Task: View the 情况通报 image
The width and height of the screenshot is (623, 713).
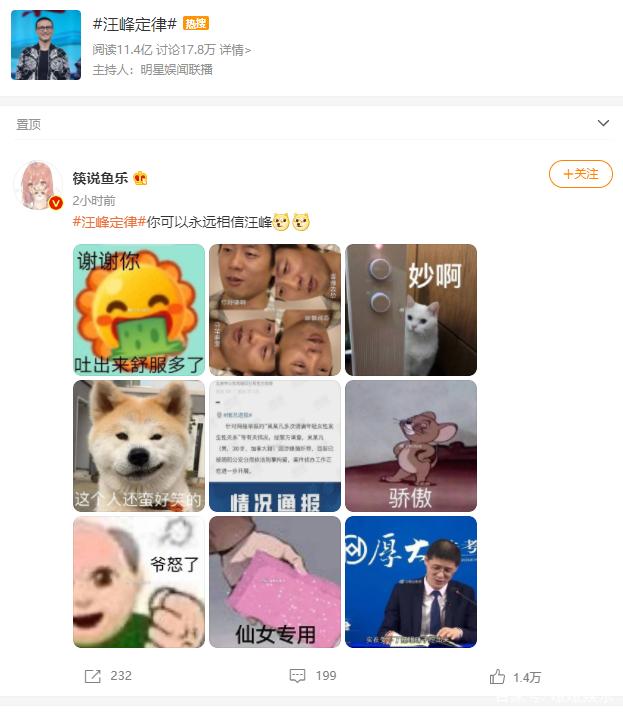Action: pyautogui.click(x=275, y=446)
